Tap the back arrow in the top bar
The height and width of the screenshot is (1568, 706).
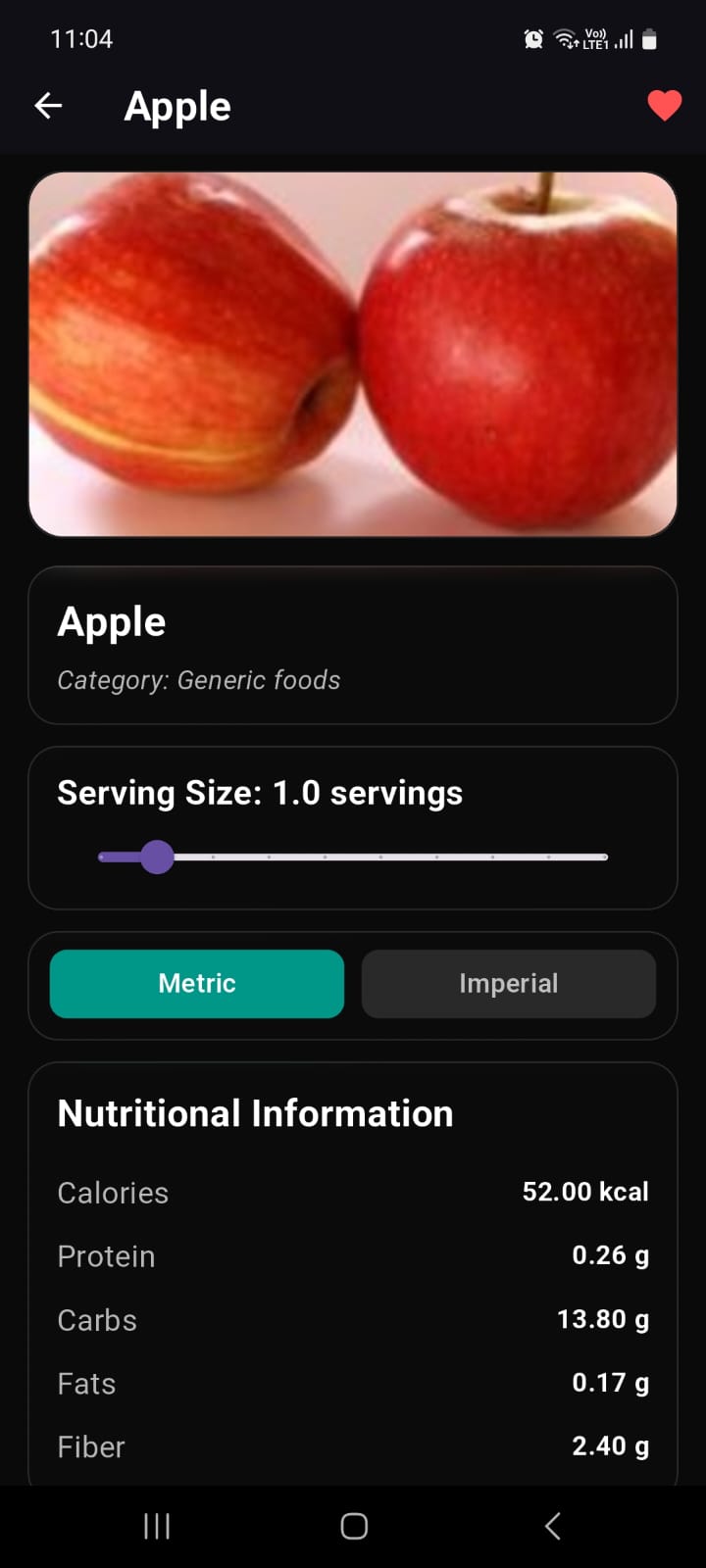tap(48, 105)
